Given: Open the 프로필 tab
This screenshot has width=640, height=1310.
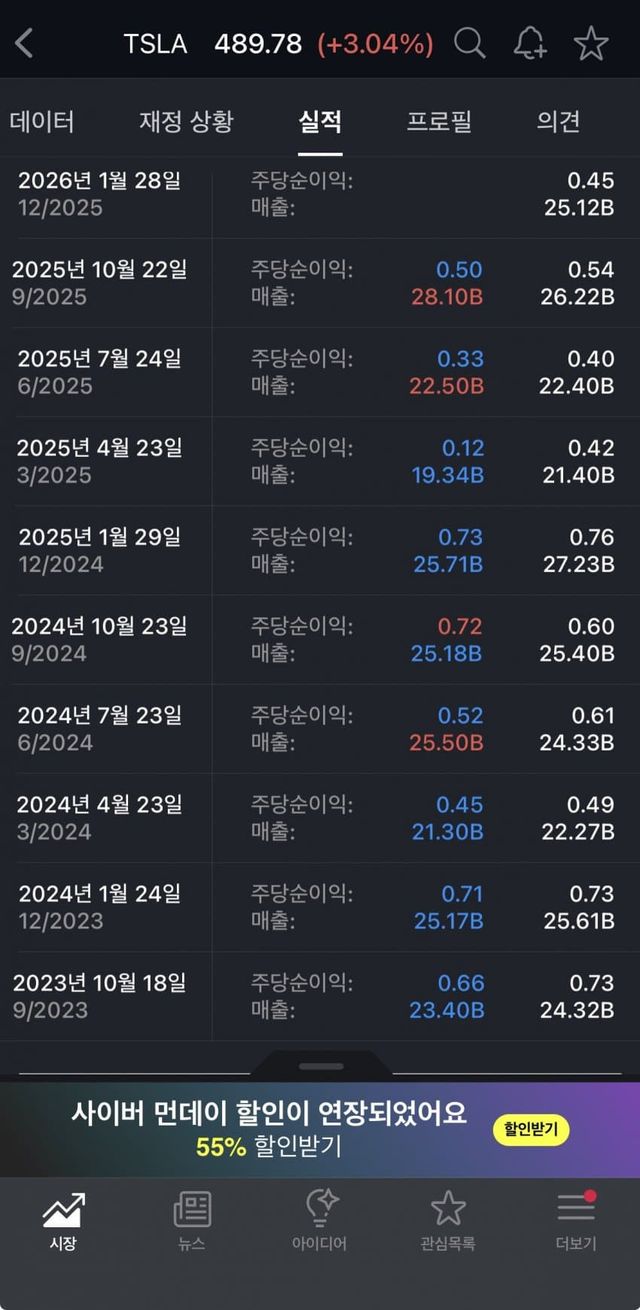Looking at the screenshot, I should (439, 122).
